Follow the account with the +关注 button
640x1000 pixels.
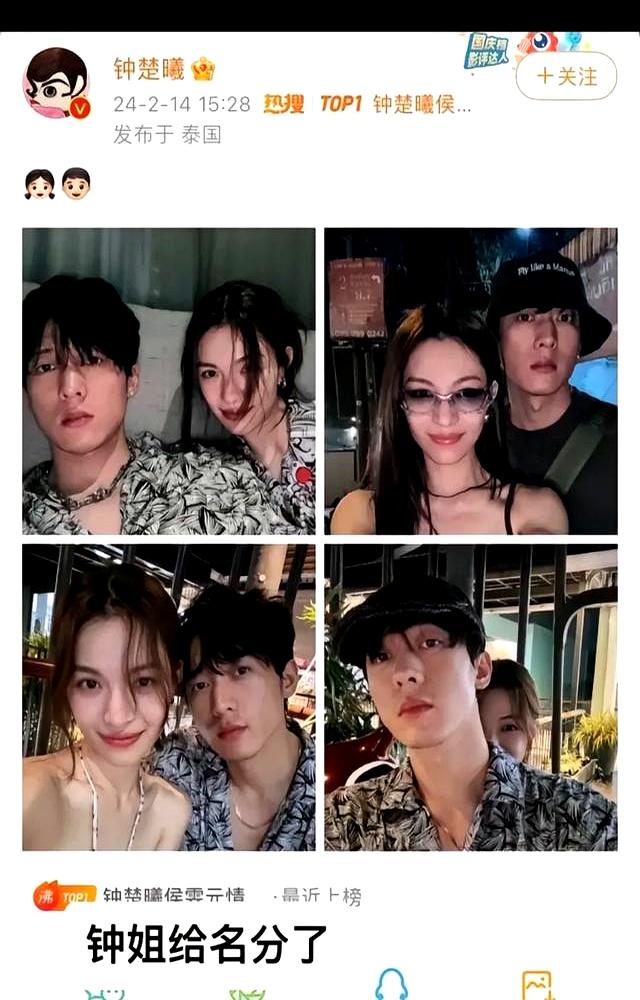(x=567, y=76)
